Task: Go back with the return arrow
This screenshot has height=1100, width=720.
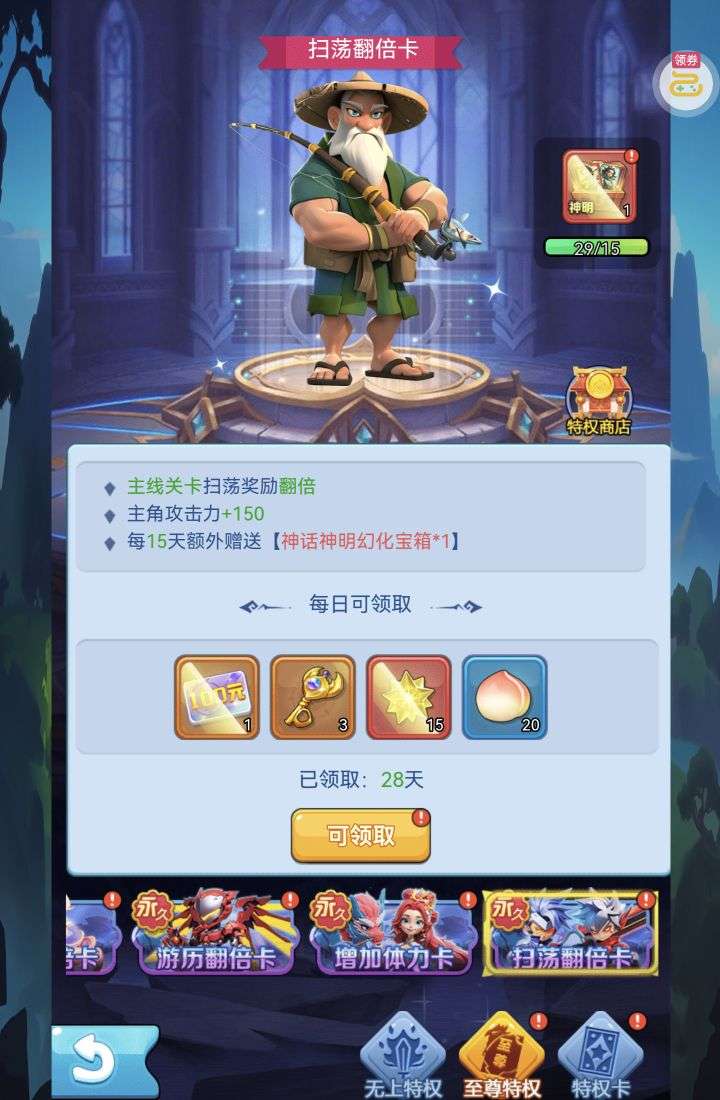Action: click(x=98, y=1060)
